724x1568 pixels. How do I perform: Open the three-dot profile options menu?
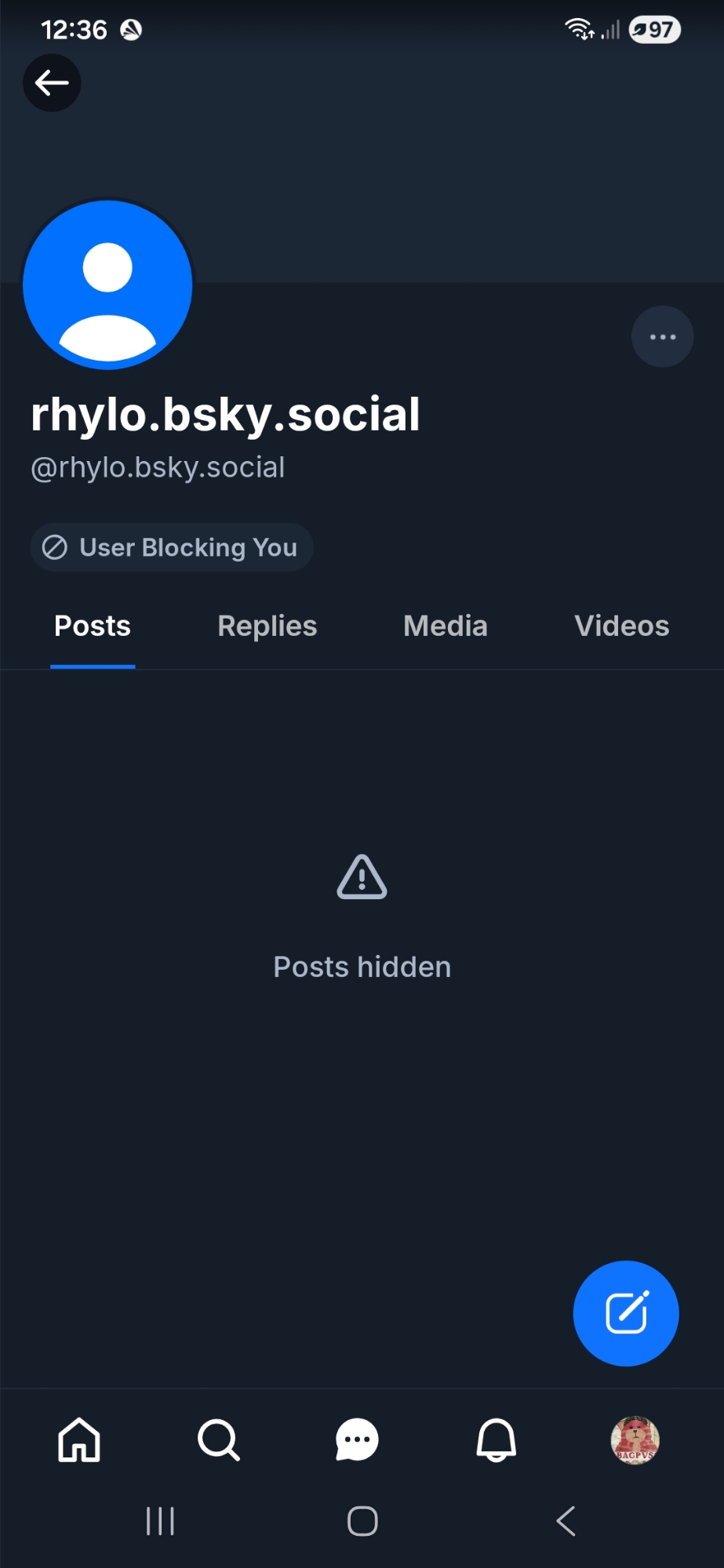click(662, 336)
